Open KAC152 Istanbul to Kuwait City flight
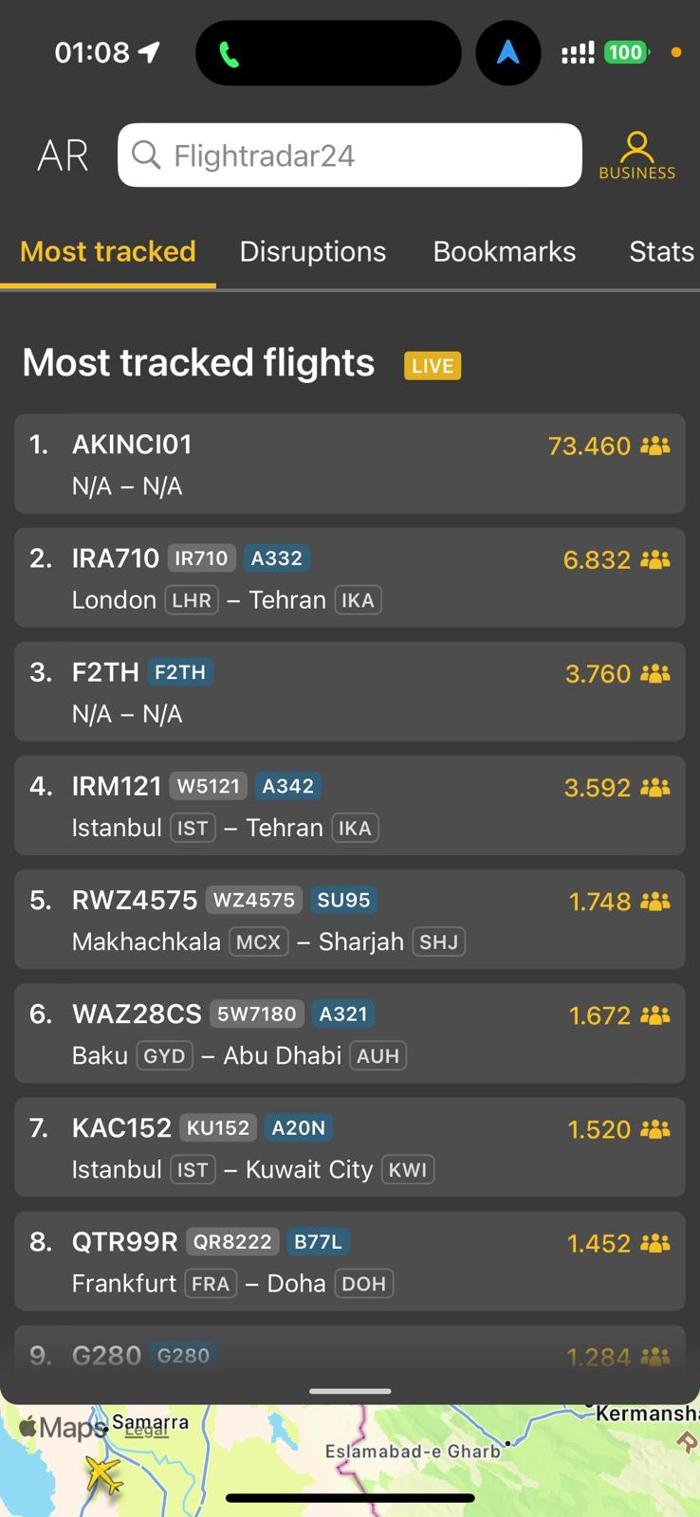This screenshot has width=700, height=1517. pos(349,1148)
